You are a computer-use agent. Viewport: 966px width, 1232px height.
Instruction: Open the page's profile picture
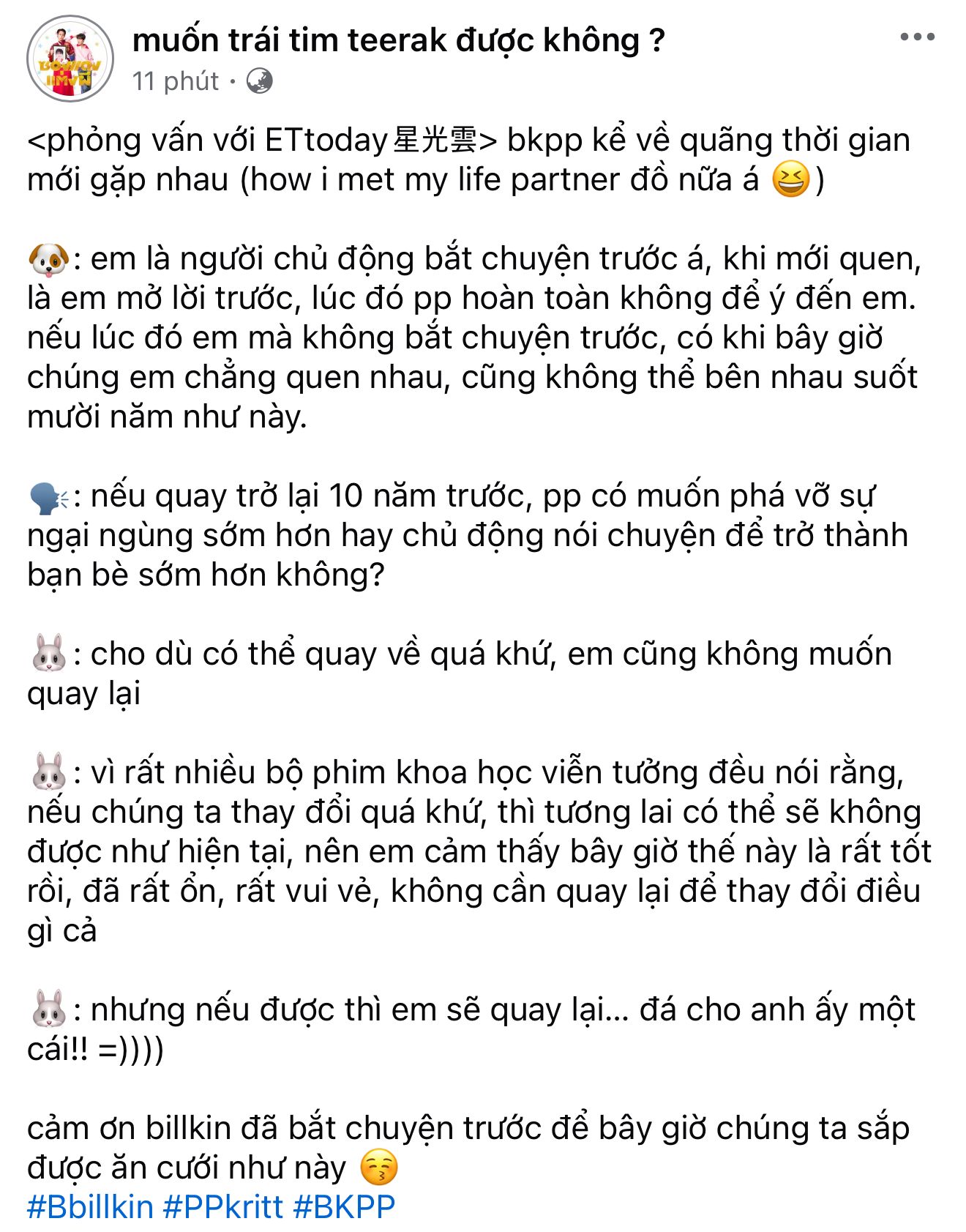click(x=70, y=59)
